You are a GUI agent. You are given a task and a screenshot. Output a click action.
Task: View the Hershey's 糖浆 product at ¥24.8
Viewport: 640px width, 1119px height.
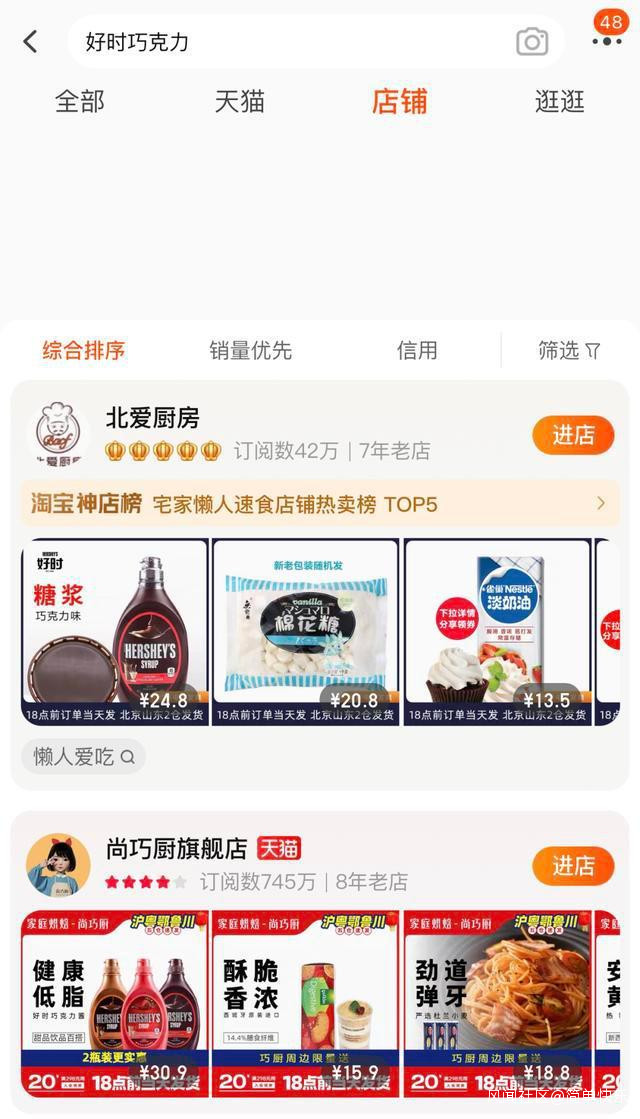tap(115, 630)
